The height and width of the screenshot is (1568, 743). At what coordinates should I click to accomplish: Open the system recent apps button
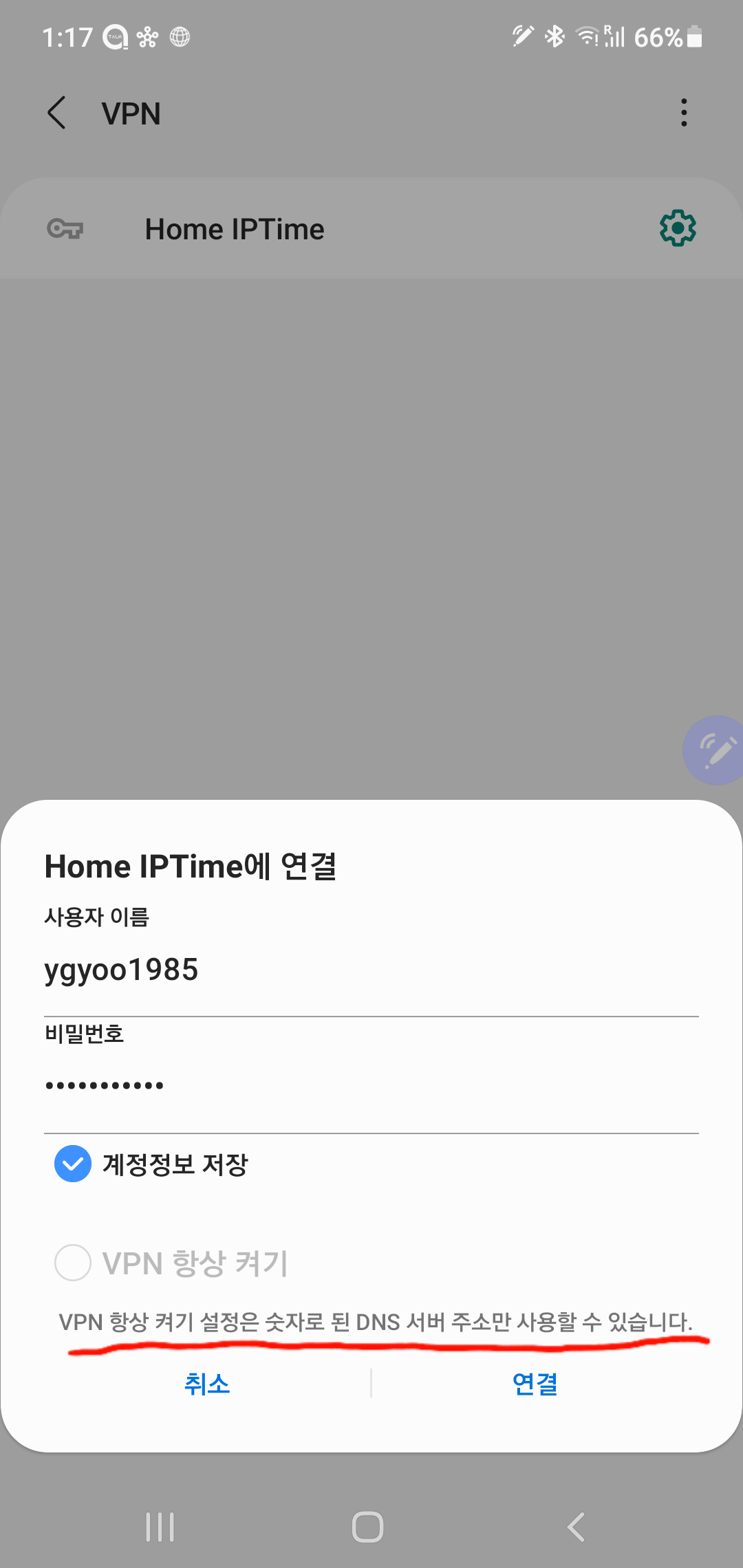(x=160, y=1527)
